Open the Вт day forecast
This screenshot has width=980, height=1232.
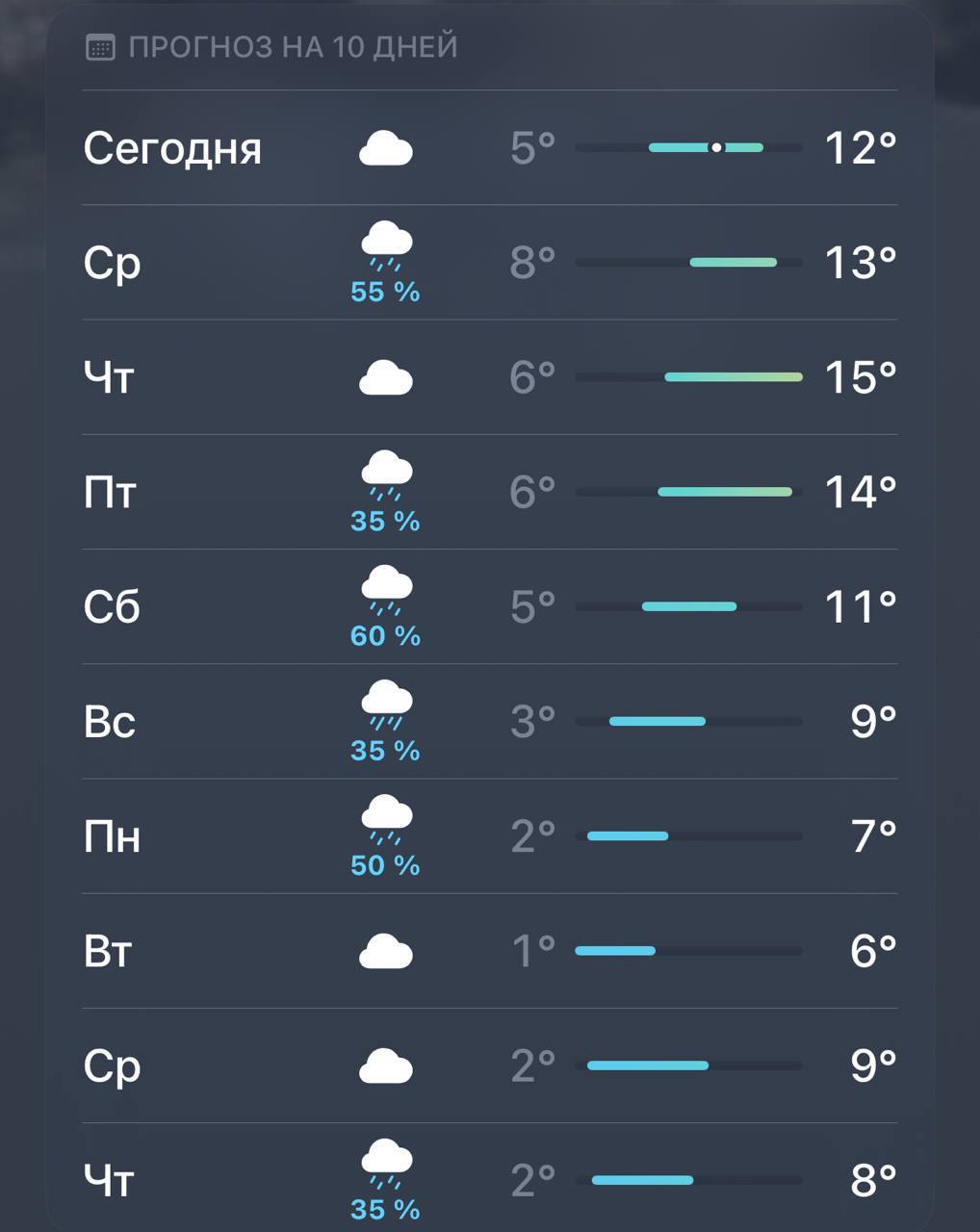coord(489,951)
